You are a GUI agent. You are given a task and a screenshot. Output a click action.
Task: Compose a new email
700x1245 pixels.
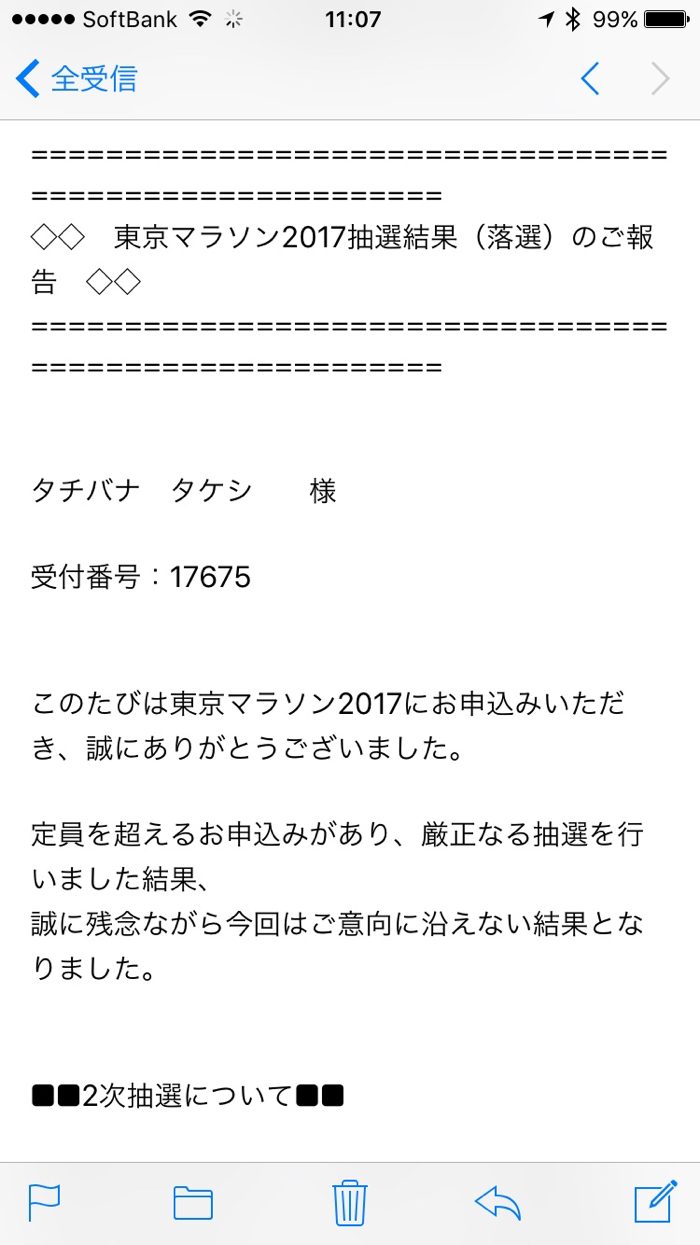tap(655, 1202)
